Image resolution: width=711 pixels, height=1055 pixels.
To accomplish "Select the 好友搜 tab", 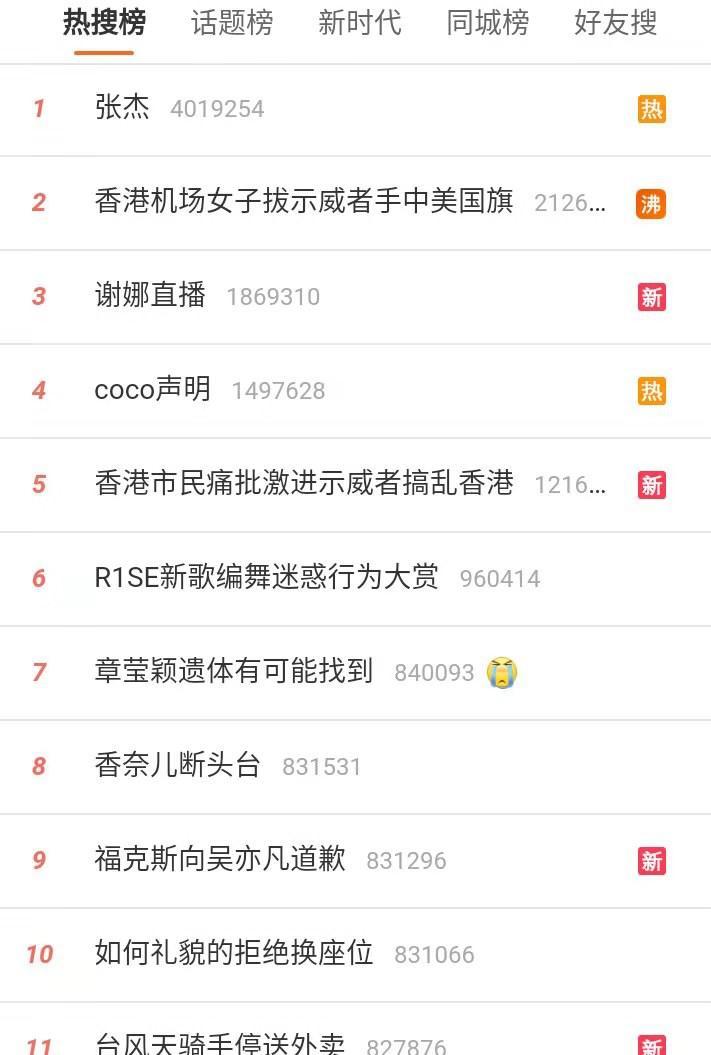I will (616, 23).
